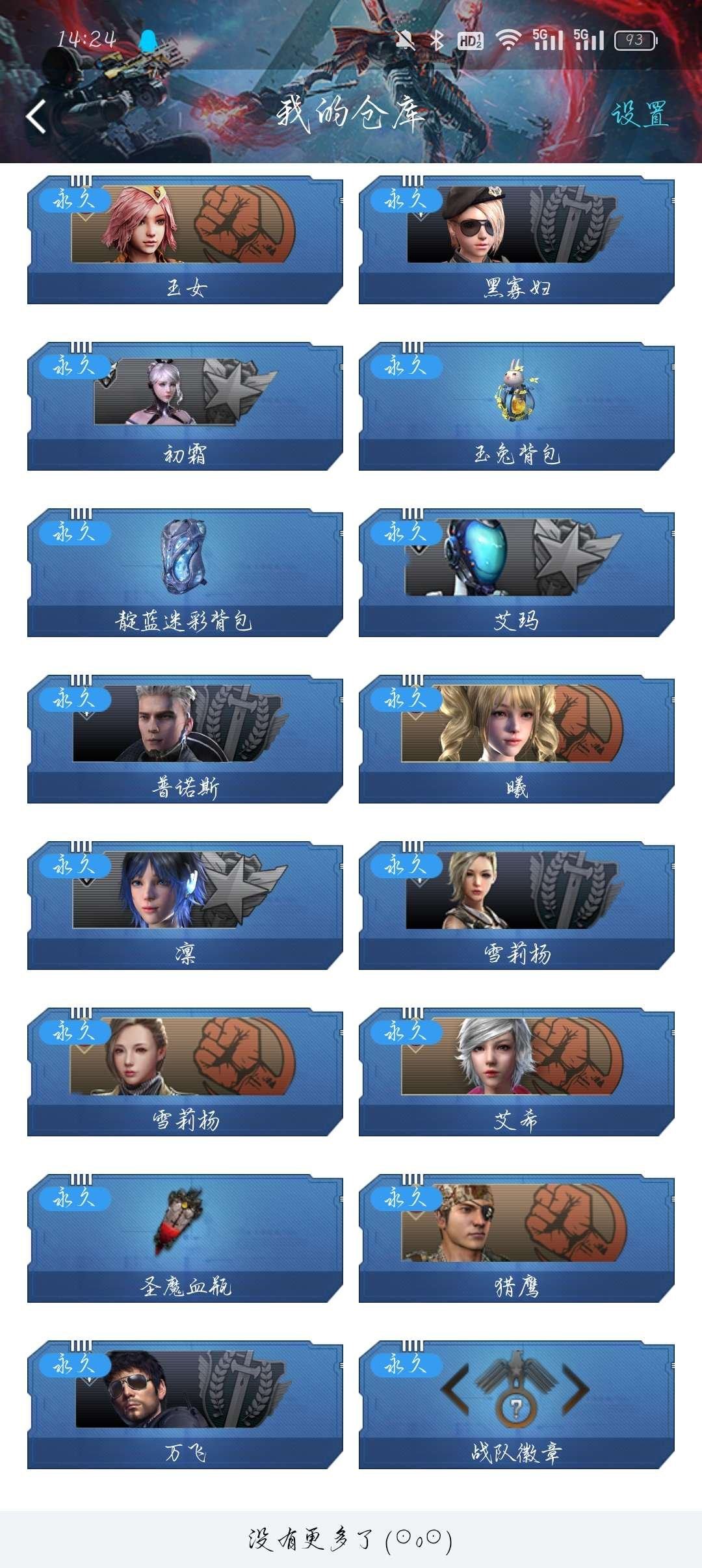Tap the 艾希 card
Screen dimensions: 702x1568
pyautogui.click(x=517, y=1071)
